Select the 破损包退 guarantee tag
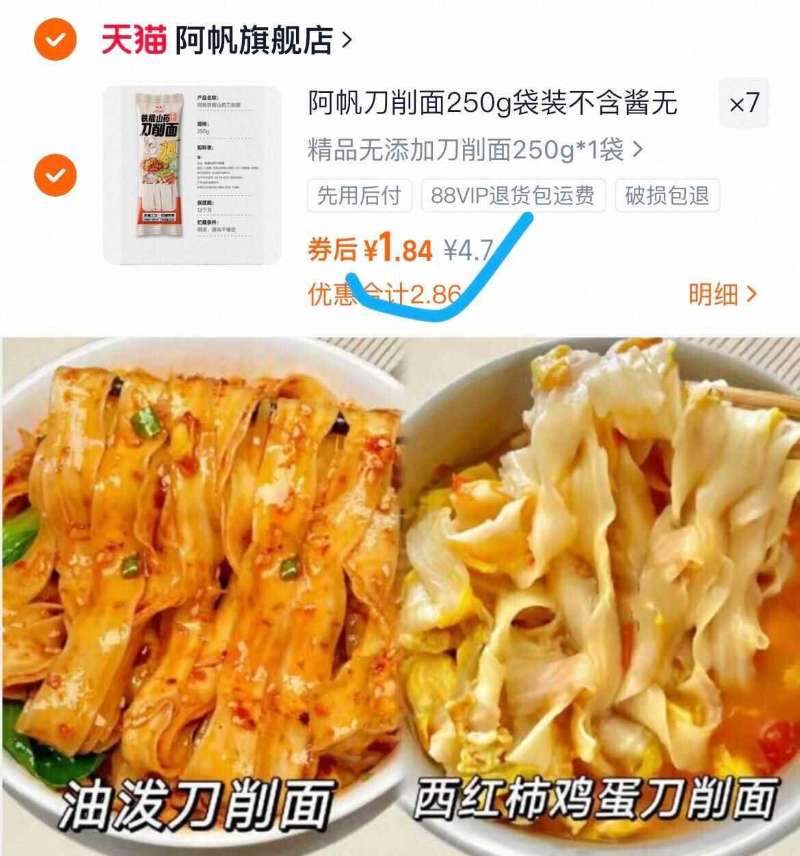This screenshot has height=856, width=800. pyautogui.click(x=665, y=197)
